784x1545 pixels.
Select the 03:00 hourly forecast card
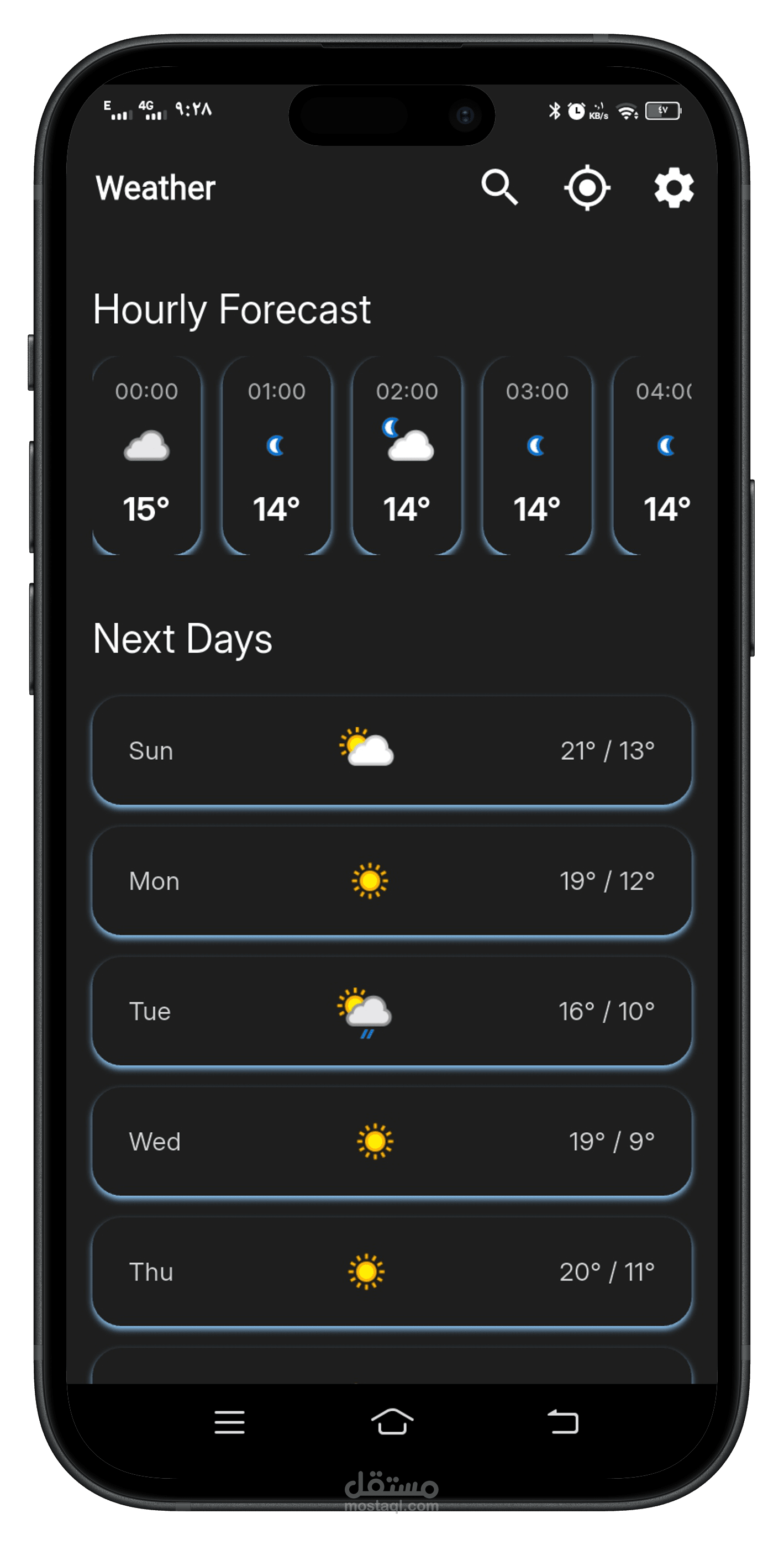(537, 456)
